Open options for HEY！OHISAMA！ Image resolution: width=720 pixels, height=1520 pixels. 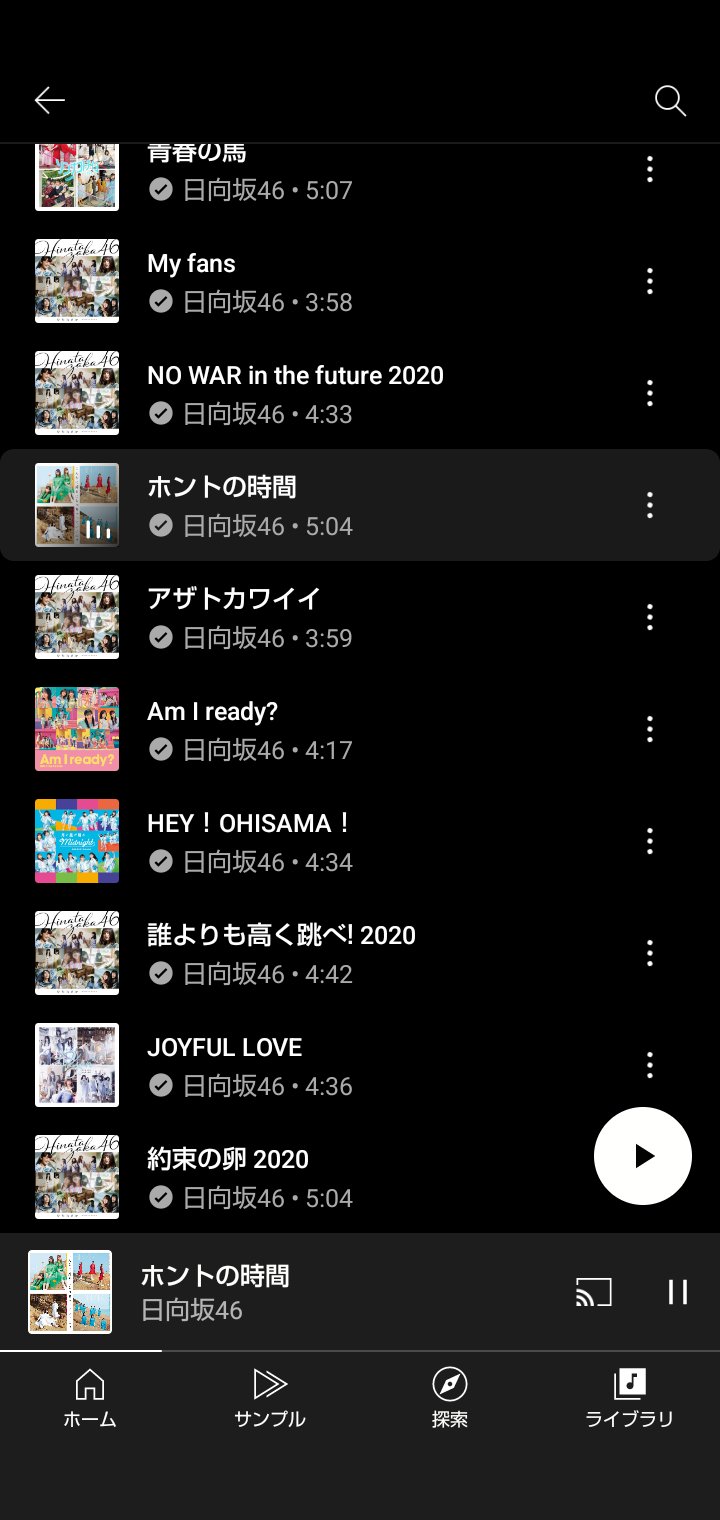(650, 841)
